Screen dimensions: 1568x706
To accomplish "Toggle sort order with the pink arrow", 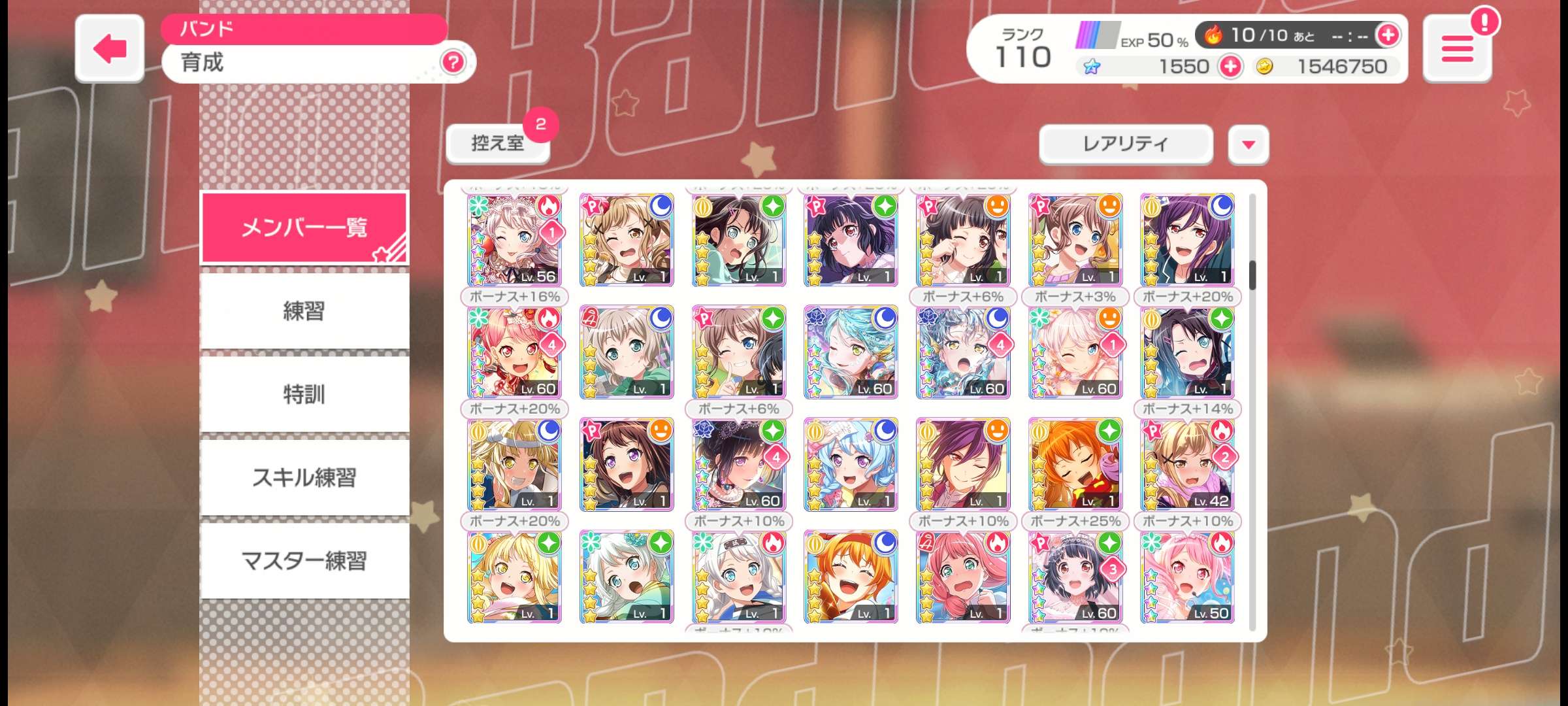I will tap(1248, 144).
